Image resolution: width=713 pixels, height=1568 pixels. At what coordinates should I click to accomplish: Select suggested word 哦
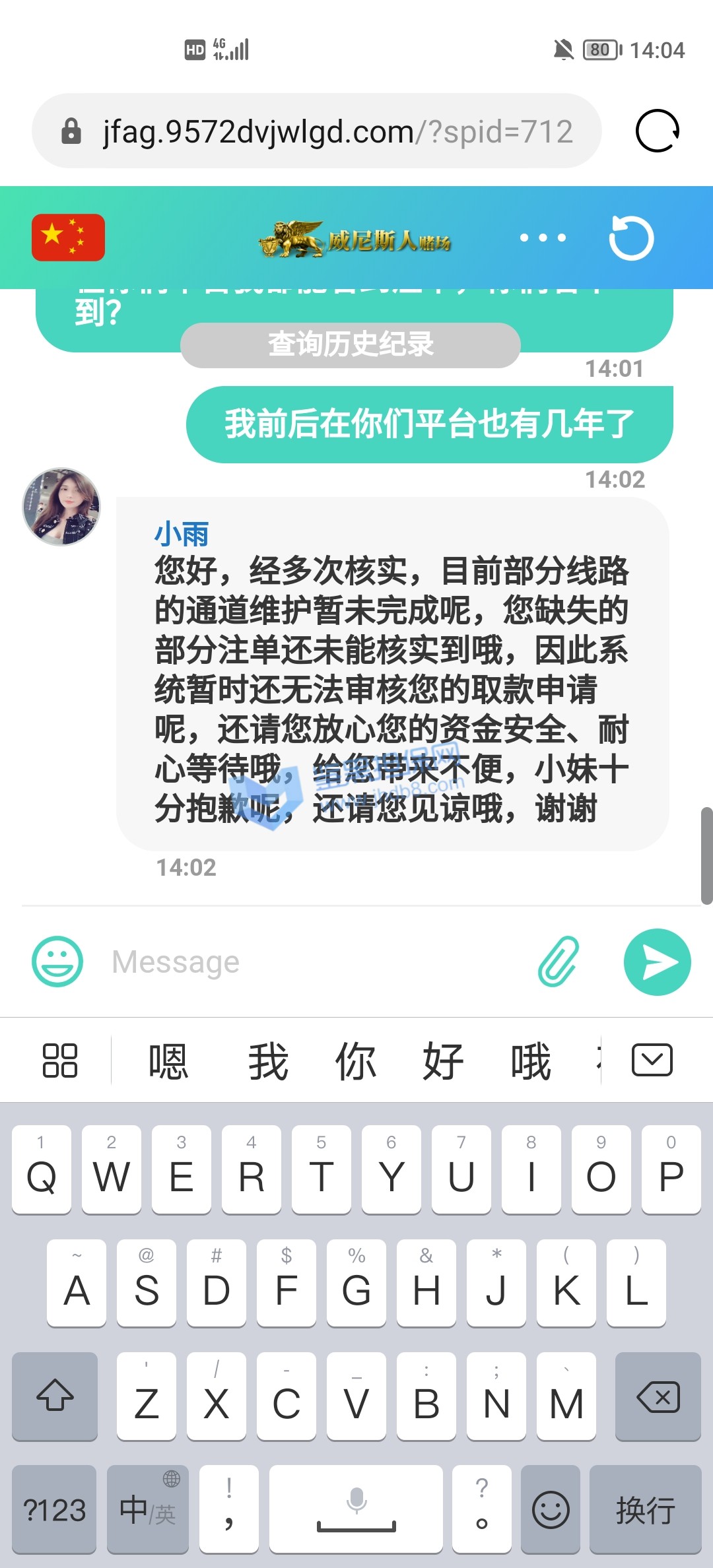531,1061
